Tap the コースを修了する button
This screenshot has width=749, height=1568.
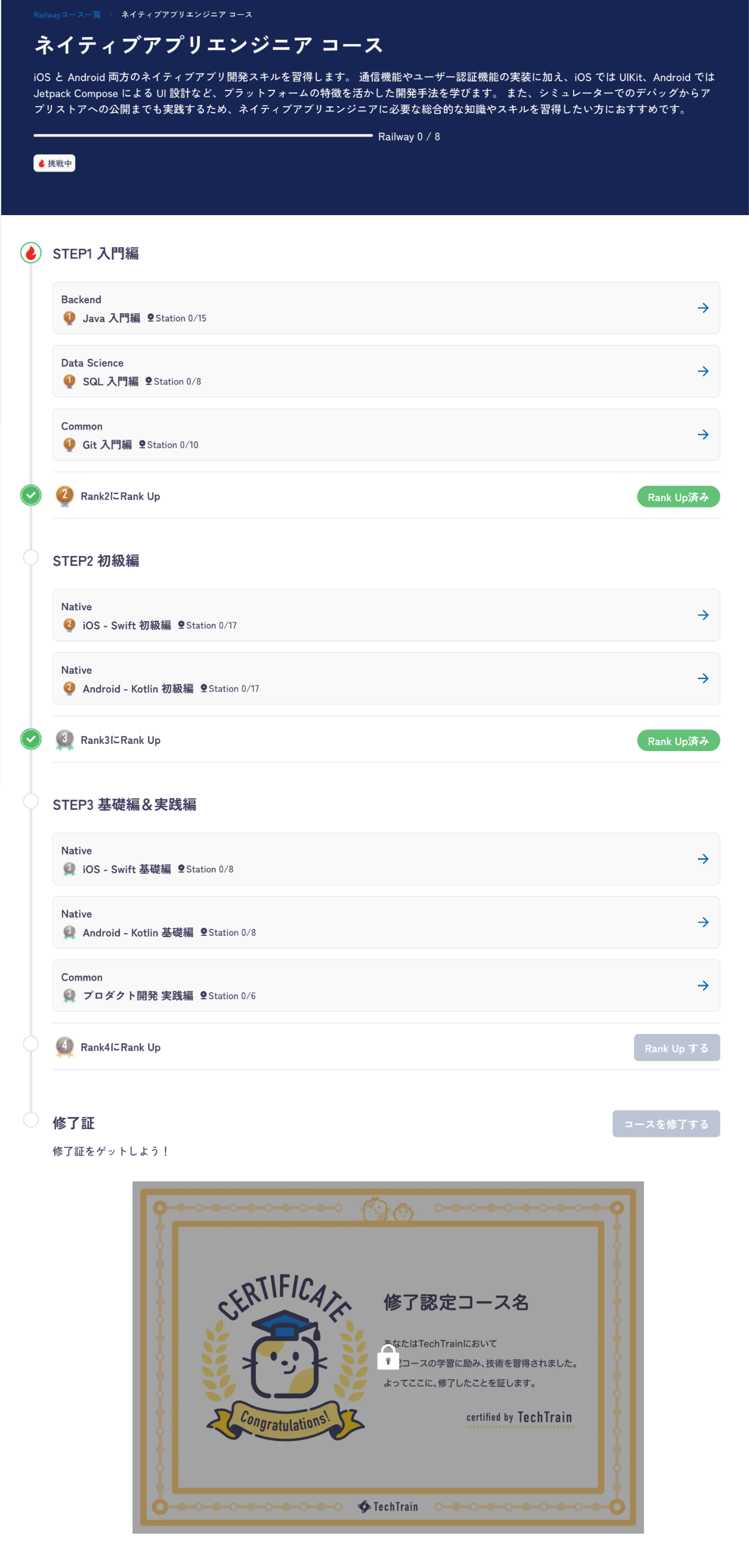click(x=666, y=1124)
